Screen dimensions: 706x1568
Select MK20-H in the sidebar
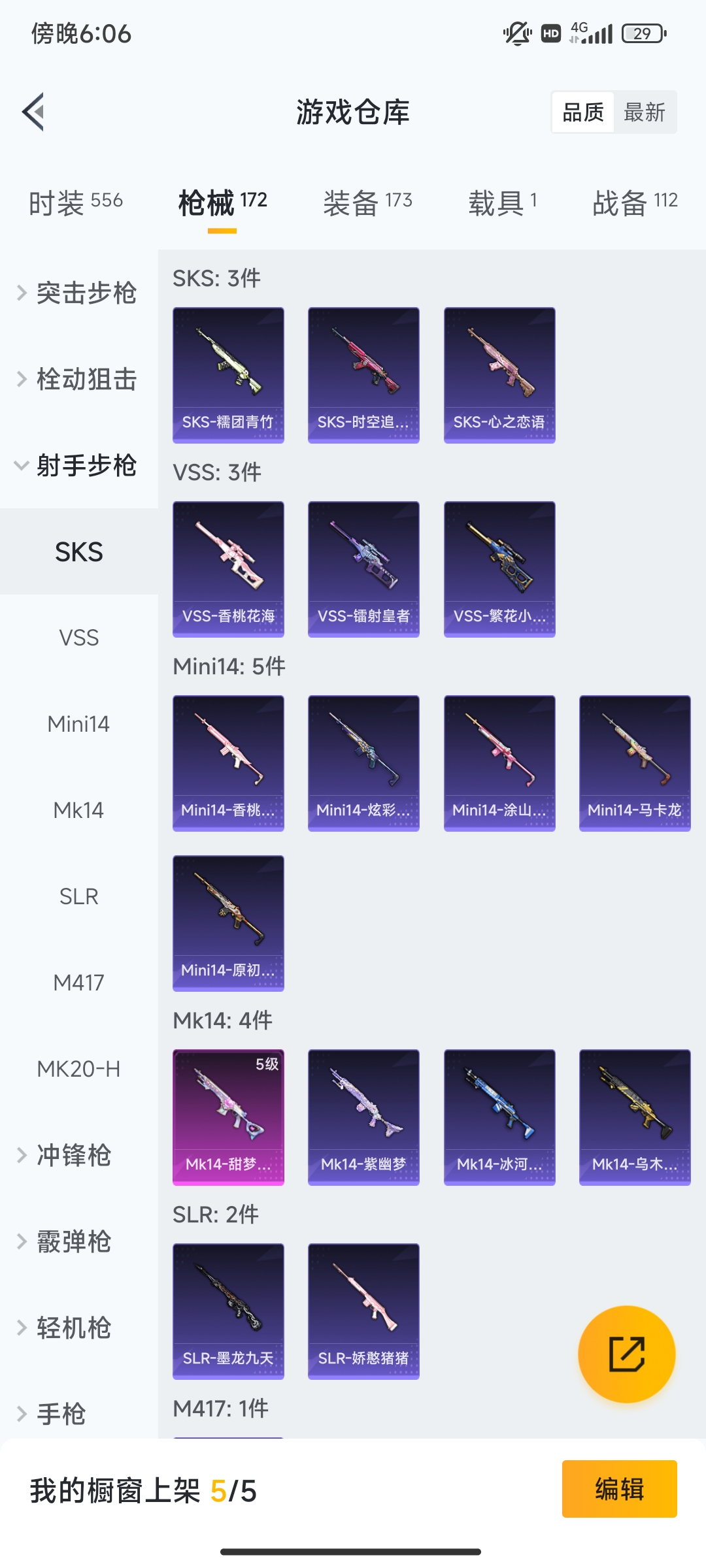[x=78, y=1069]
